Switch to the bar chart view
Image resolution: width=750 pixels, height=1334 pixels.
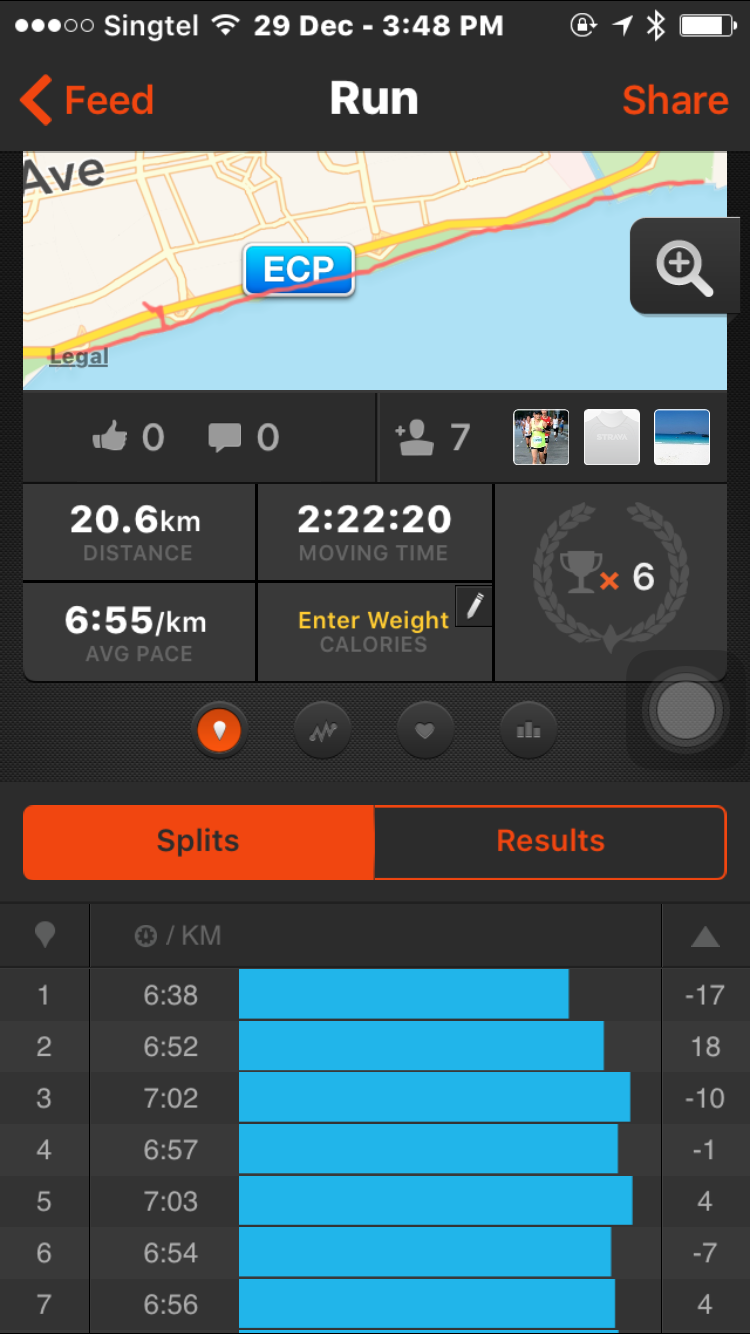[x=527, y=730]
